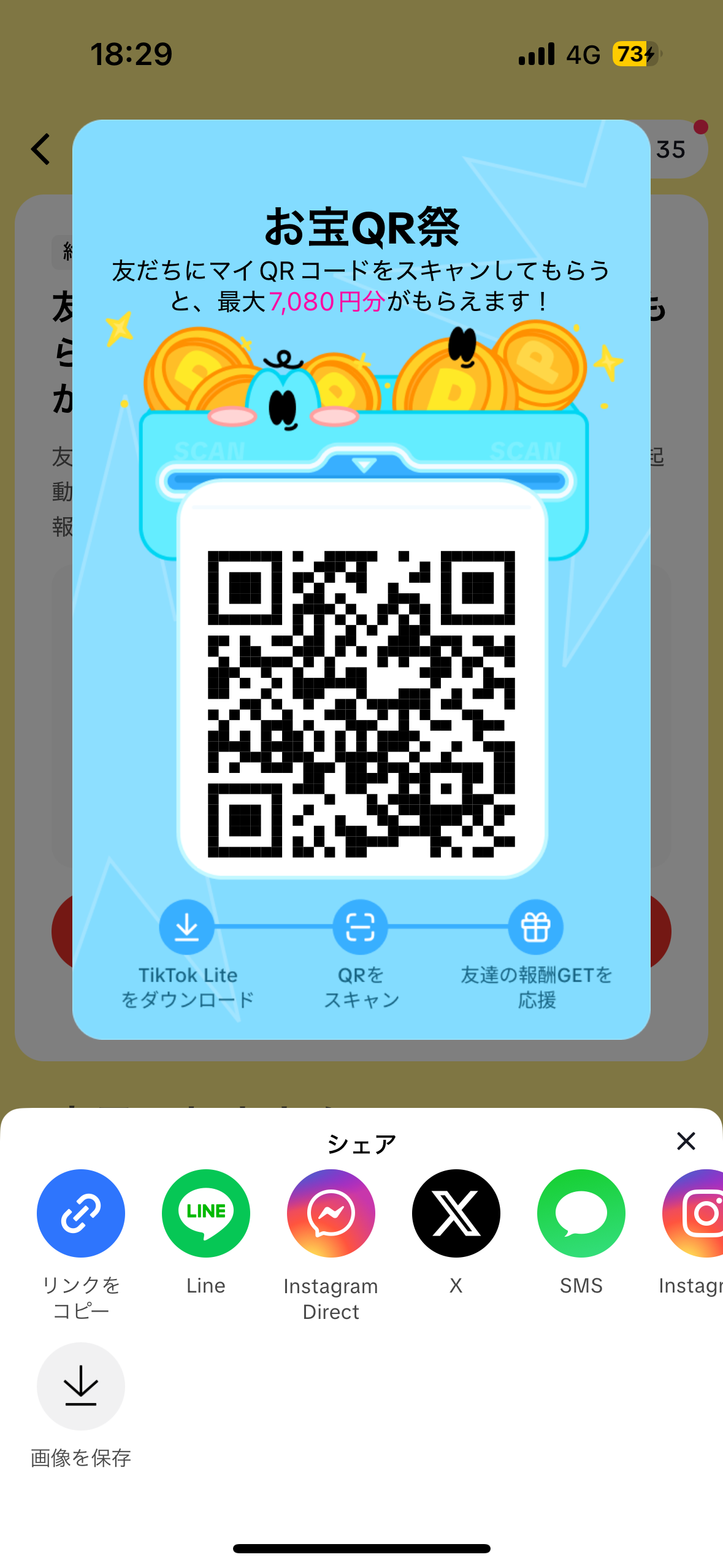Copy the invite link (リンクをコピー)

pos(81,1213)
